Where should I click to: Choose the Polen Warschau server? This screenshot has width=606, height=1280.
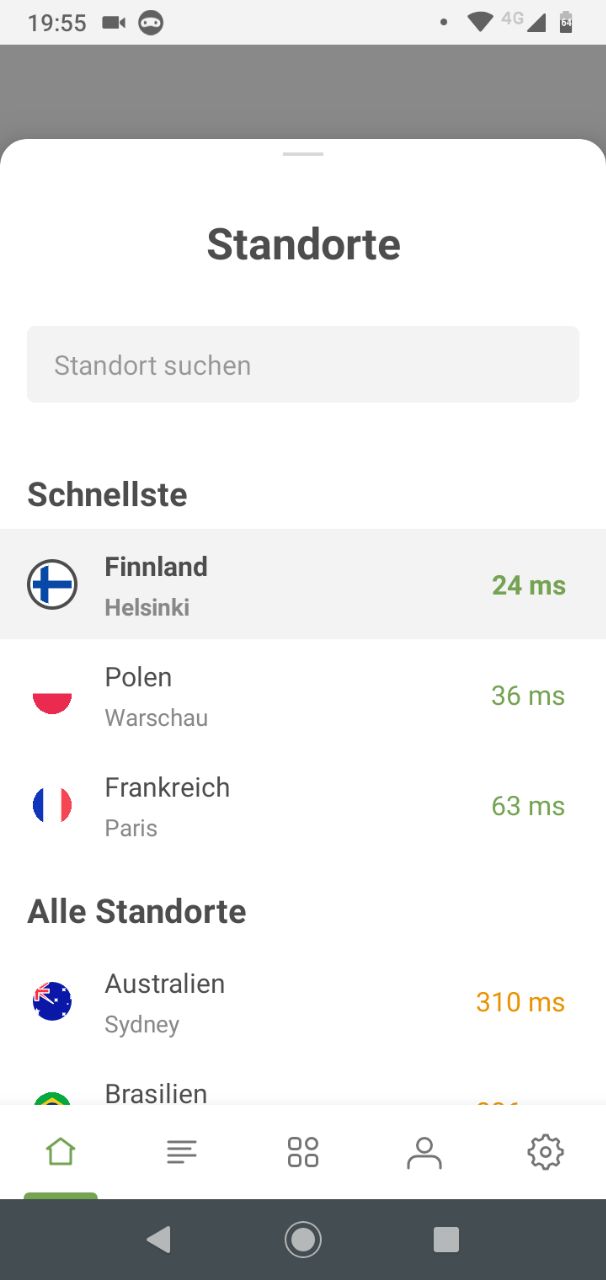[303, 696]
